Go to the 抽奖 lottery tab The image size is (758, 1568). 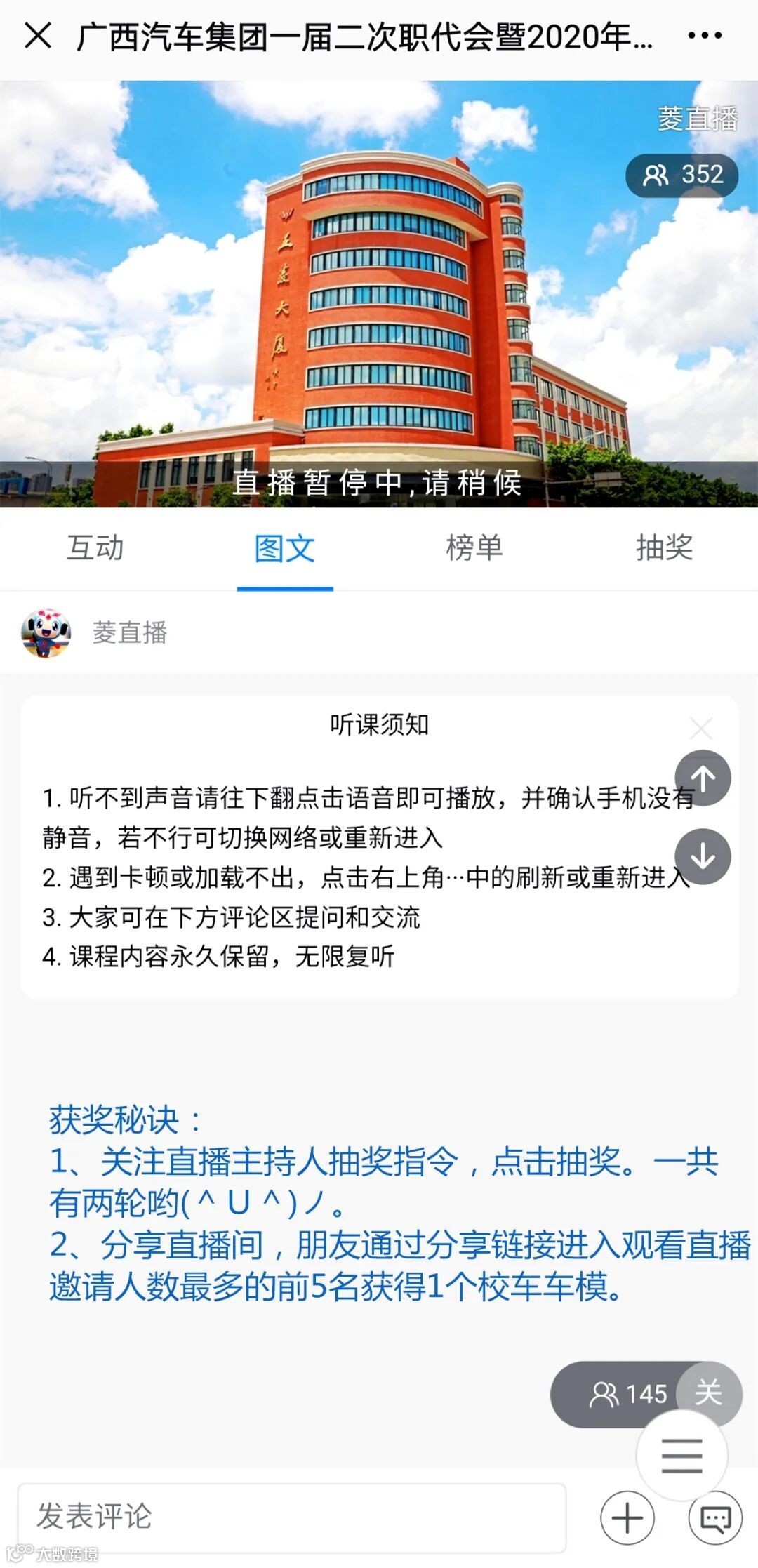tap(664, 548)
